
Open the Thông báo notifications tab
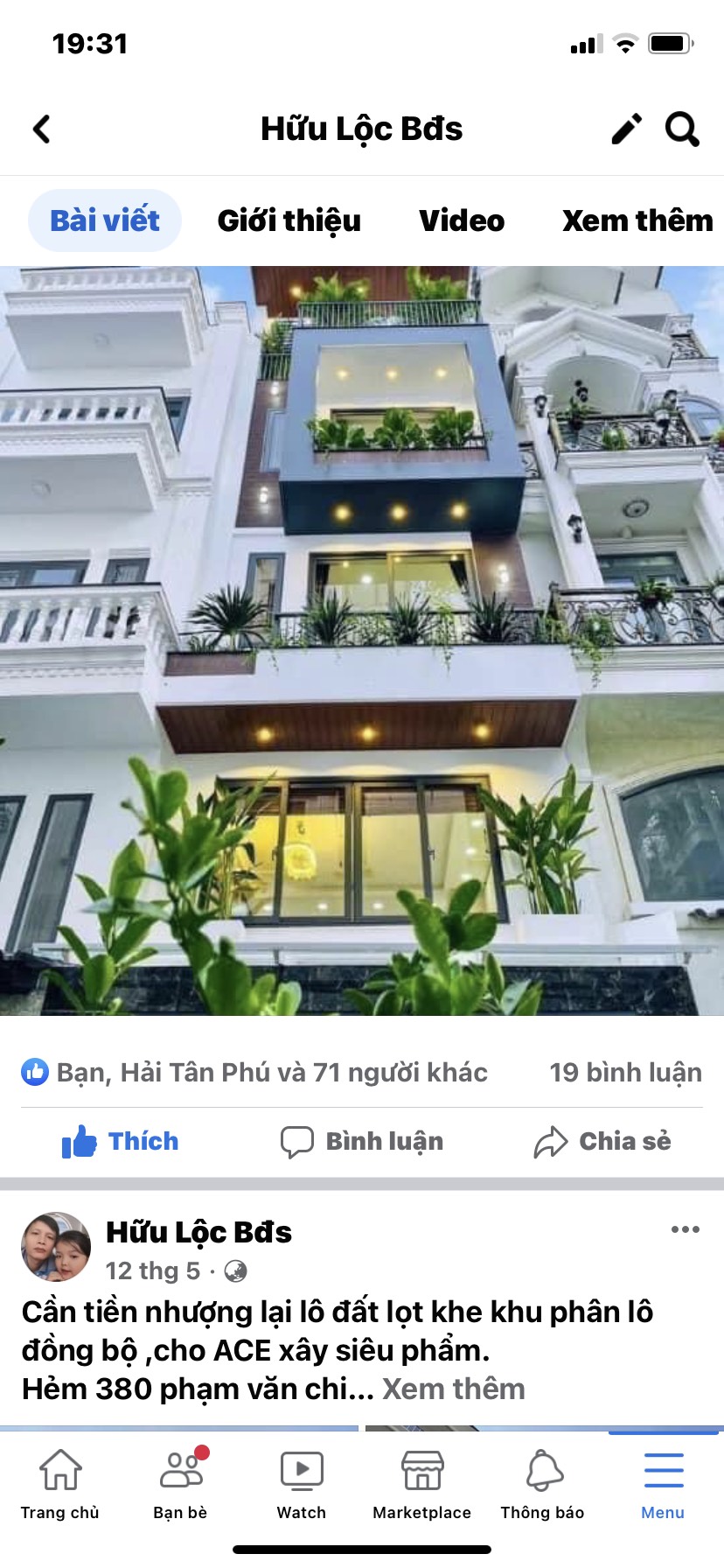(x=542, y=1484)
